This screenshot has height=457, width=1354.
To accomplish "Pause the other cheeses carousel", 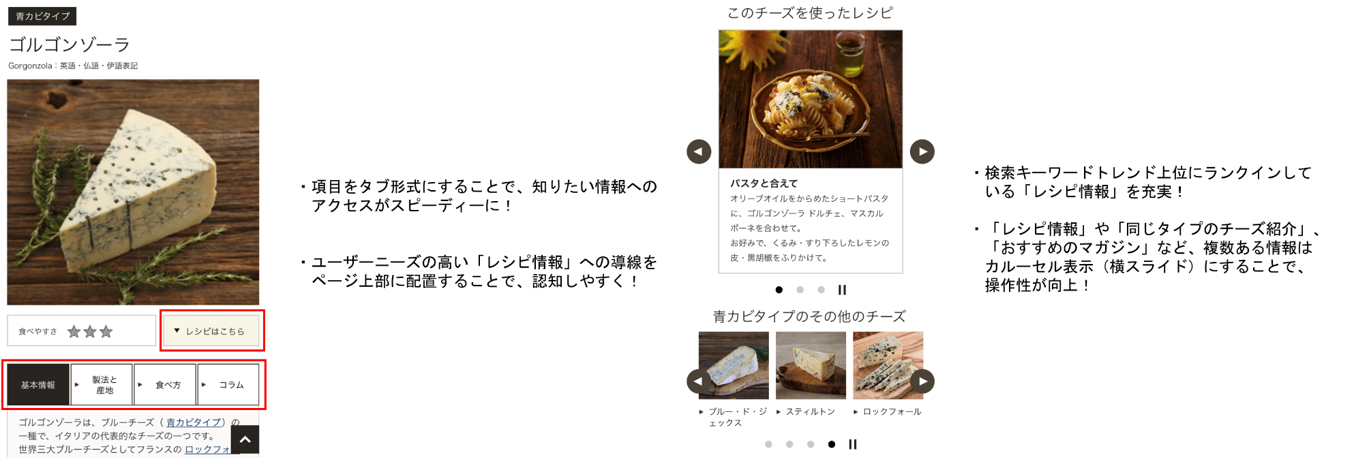I will [x=853, y=444].
